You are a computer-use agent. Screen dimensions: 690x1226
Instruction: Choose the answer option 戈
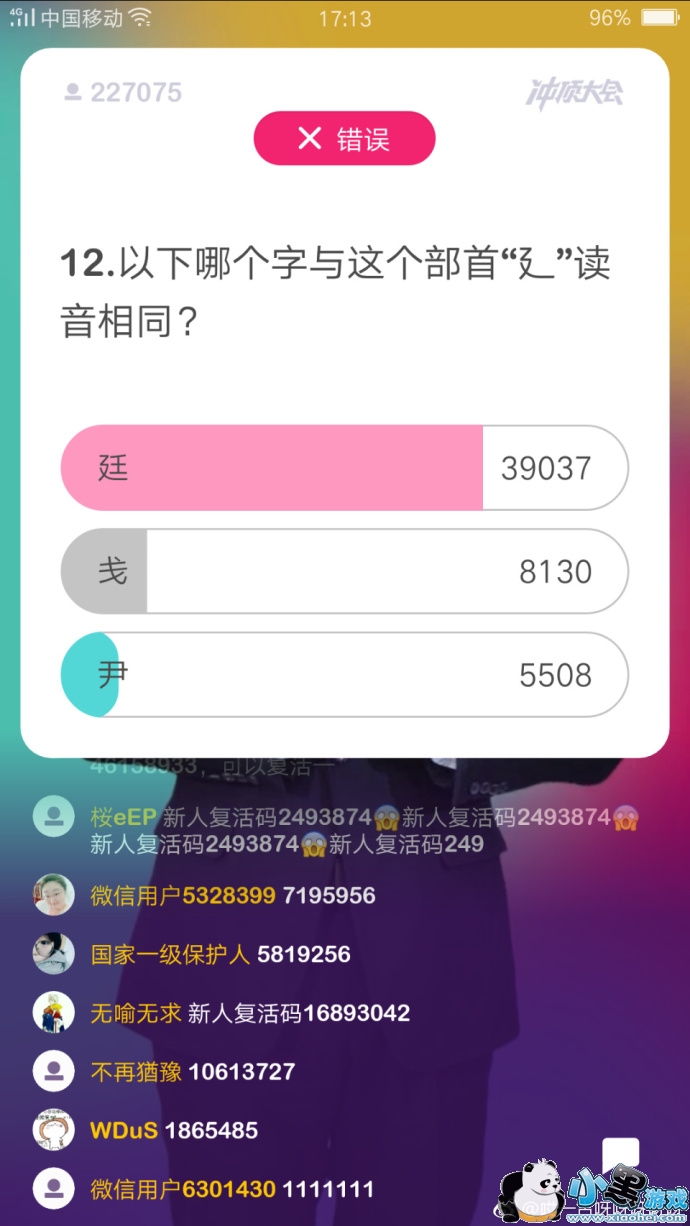click(344, 571)
